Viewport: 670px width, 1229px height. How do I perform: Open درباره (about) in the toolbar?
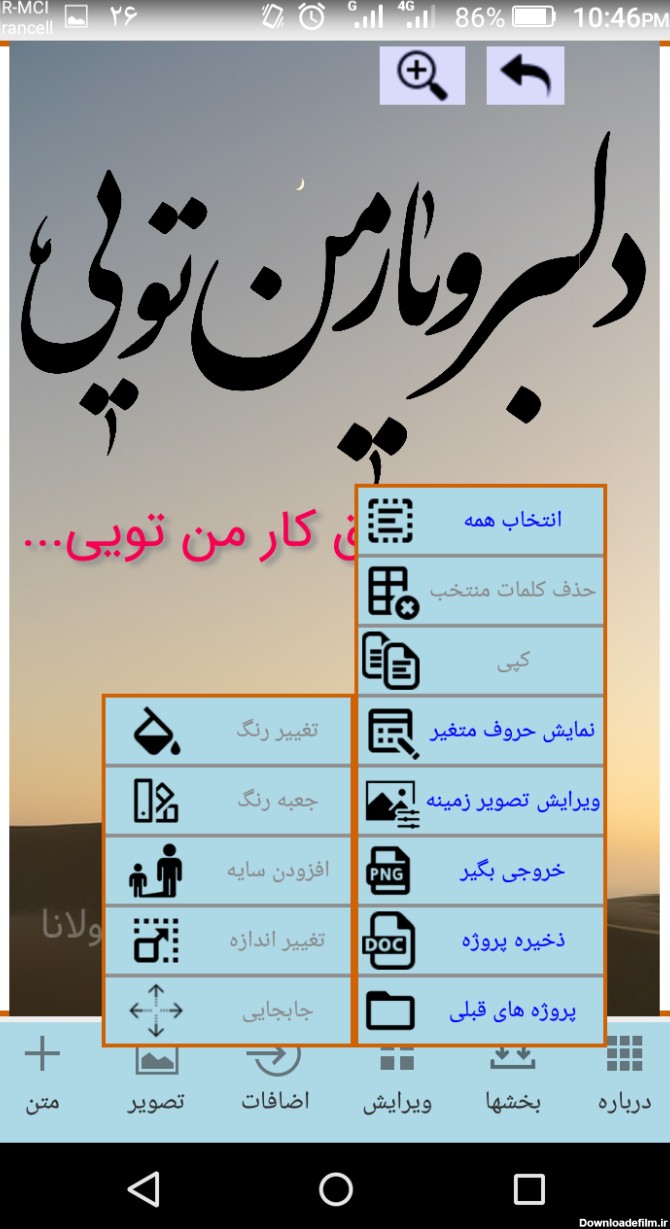pos(625,1075)
